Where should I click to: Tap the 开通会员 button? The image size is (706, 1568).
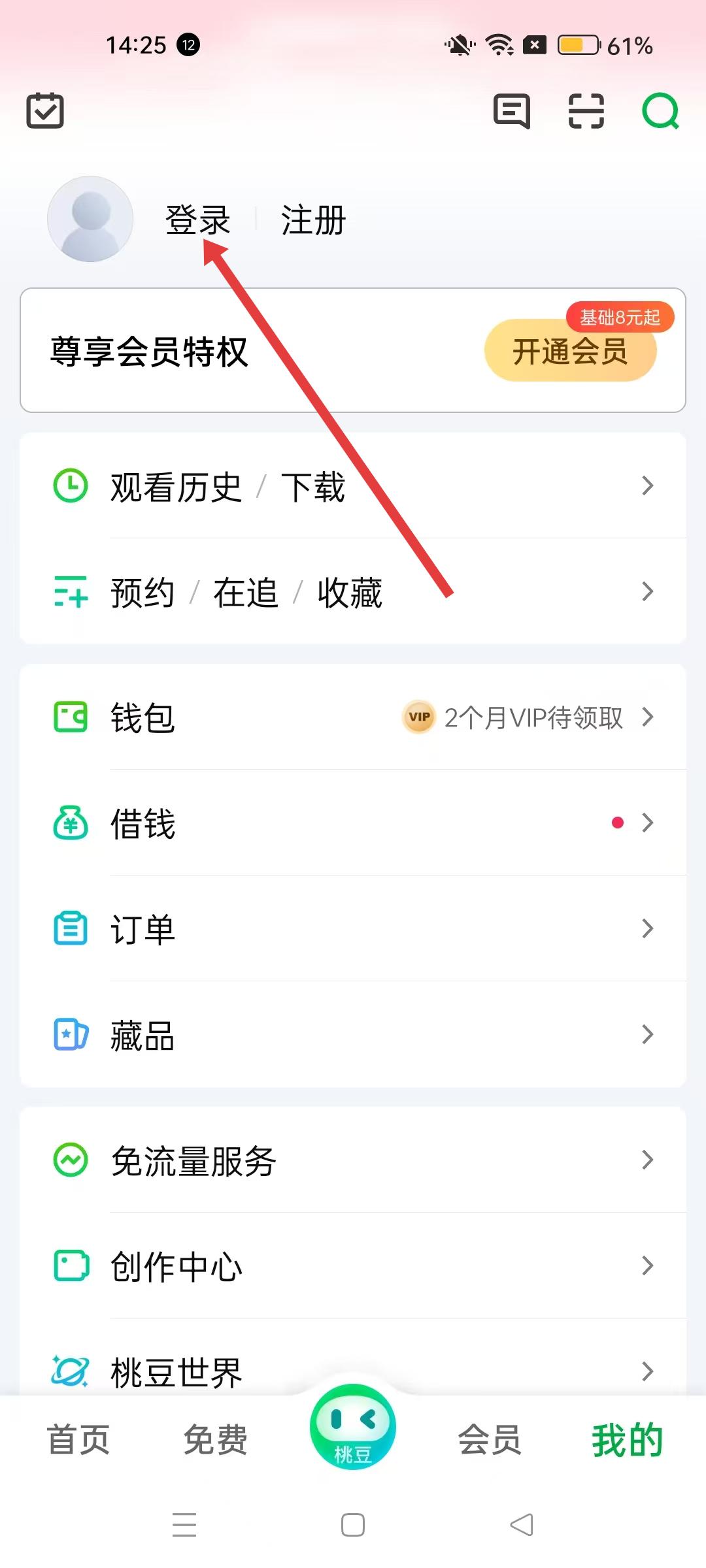tap(570, 351)
